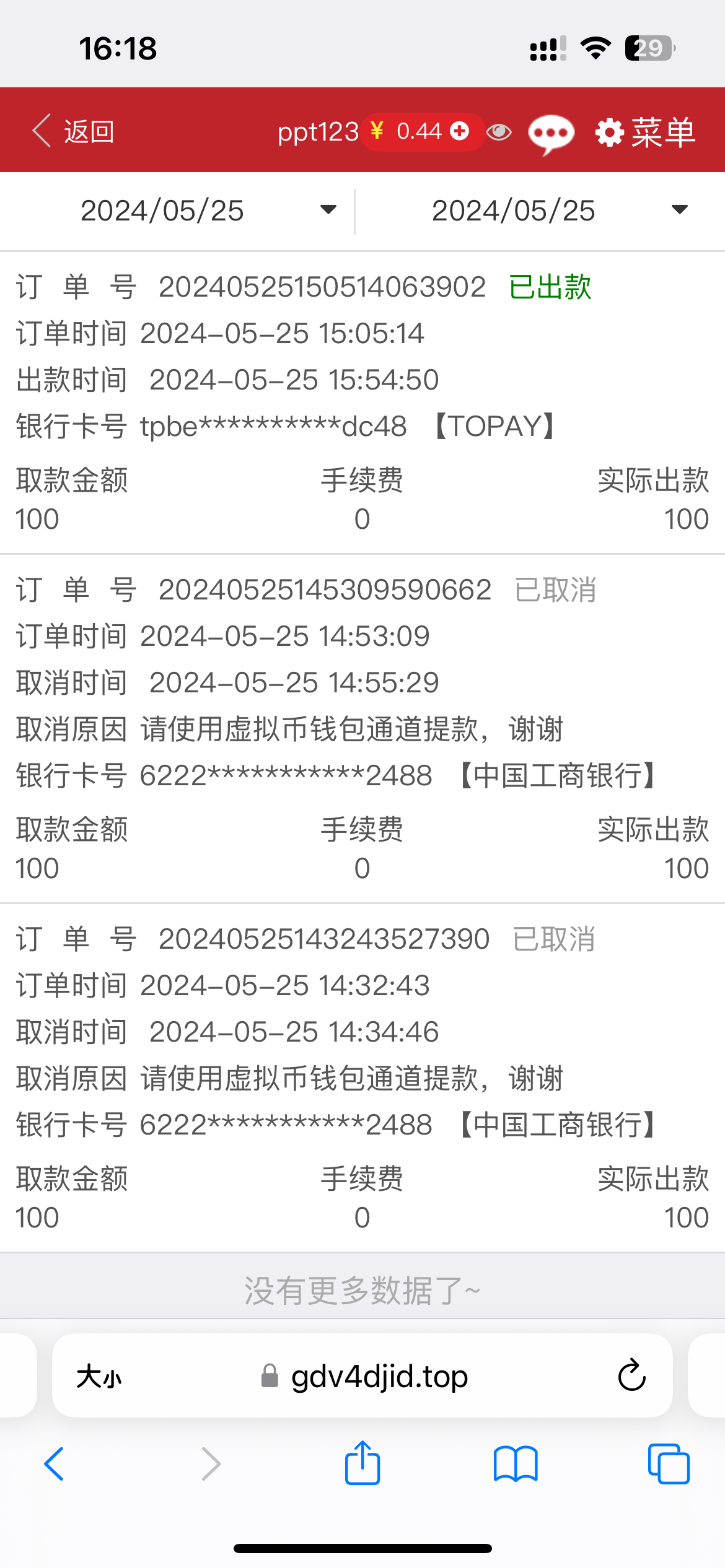Viewport: 725px width, 1568px height.
Task: Open the 菜单 settings menu
Action: pyautogui.click(x=645, y=133)
